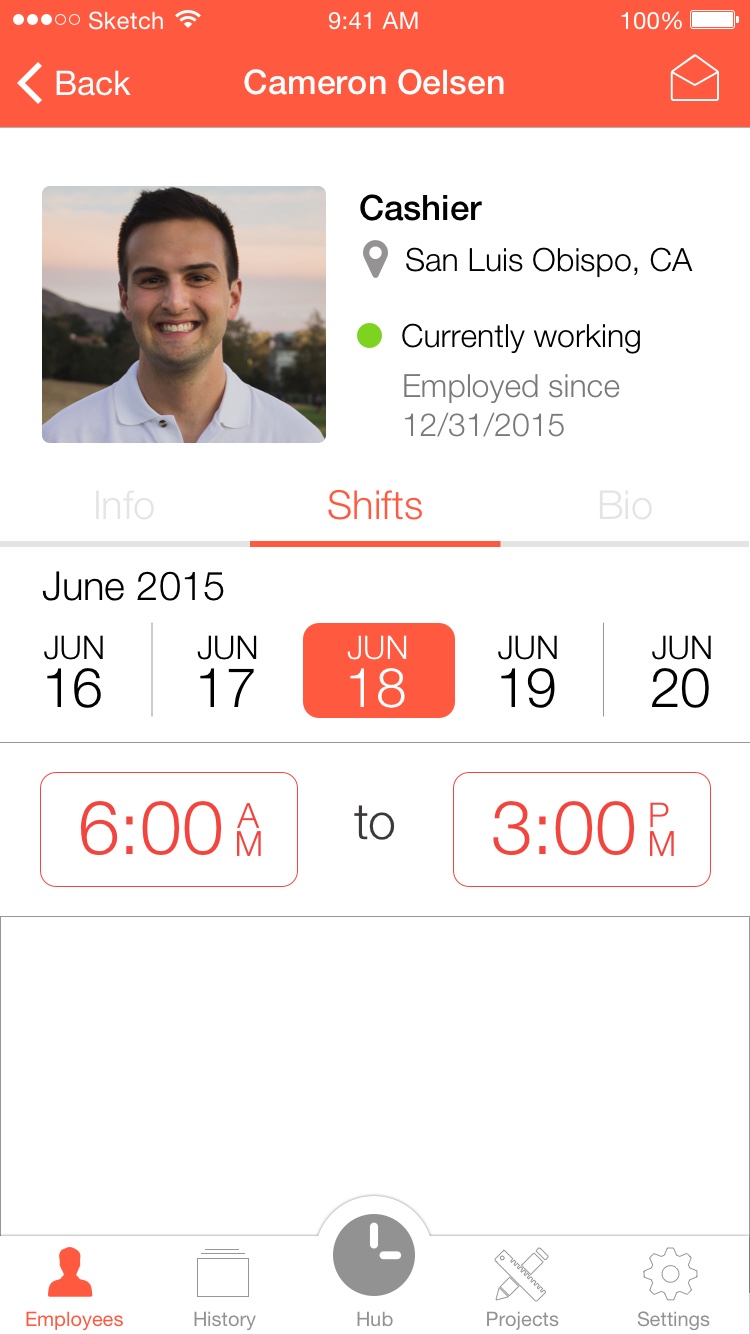This screenshot has height=1334, width=750.
Task: Go to the Projects tab
Action: click(x=522, y=1287)
